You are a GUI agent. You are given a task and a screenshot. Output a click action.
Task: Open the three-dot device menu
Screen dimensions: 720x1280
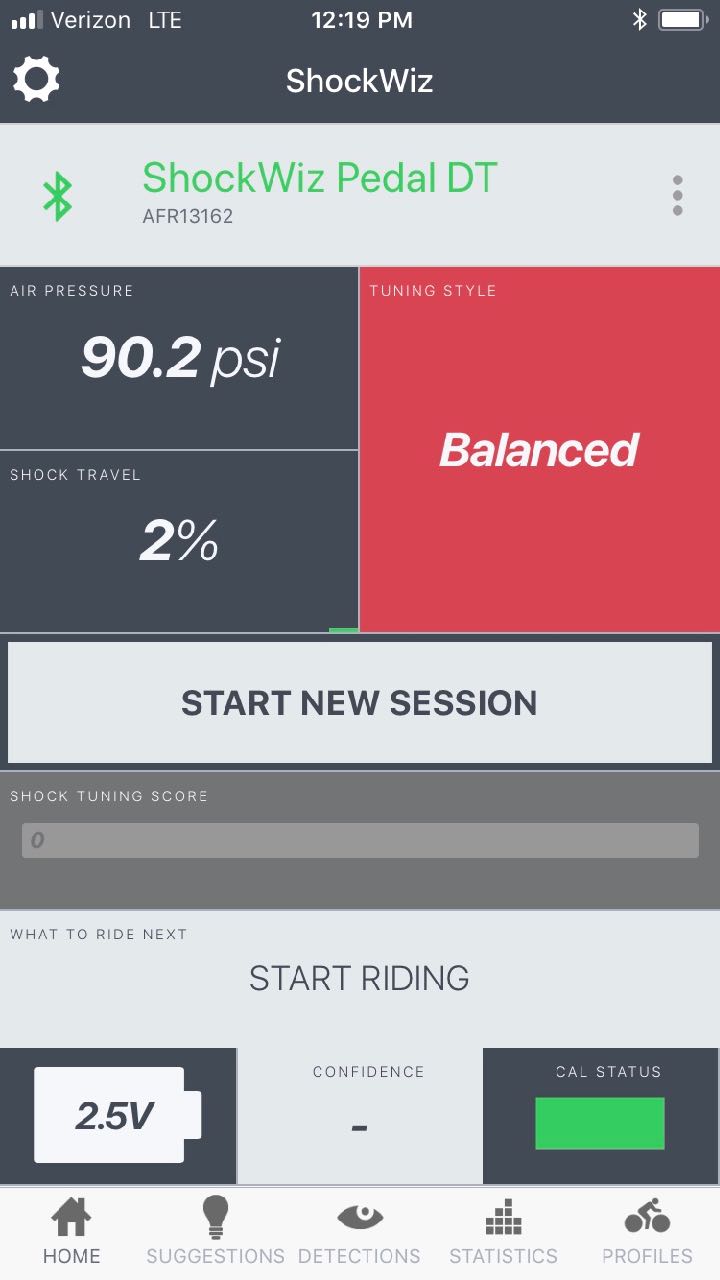(x=677, y=195)
